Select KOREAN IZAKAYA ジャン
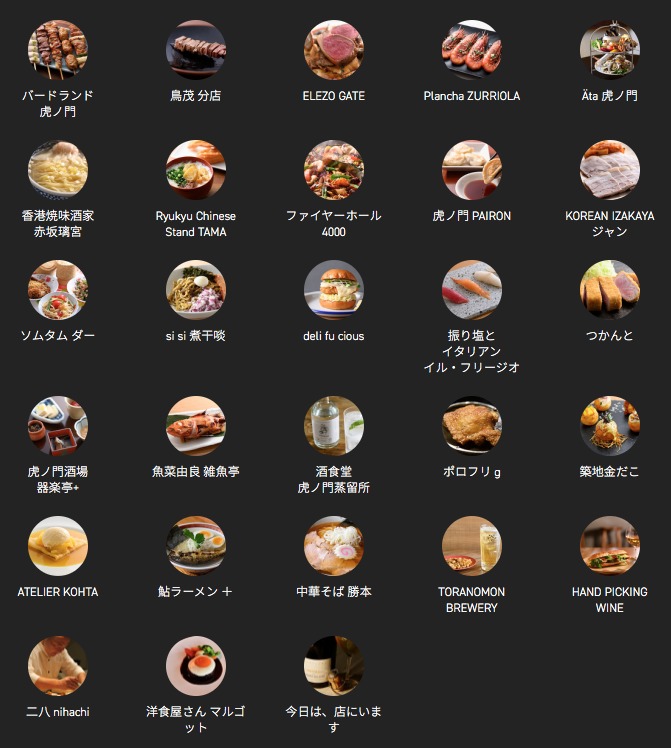Viewport: 671px width, 748px height. pos(610,170)
